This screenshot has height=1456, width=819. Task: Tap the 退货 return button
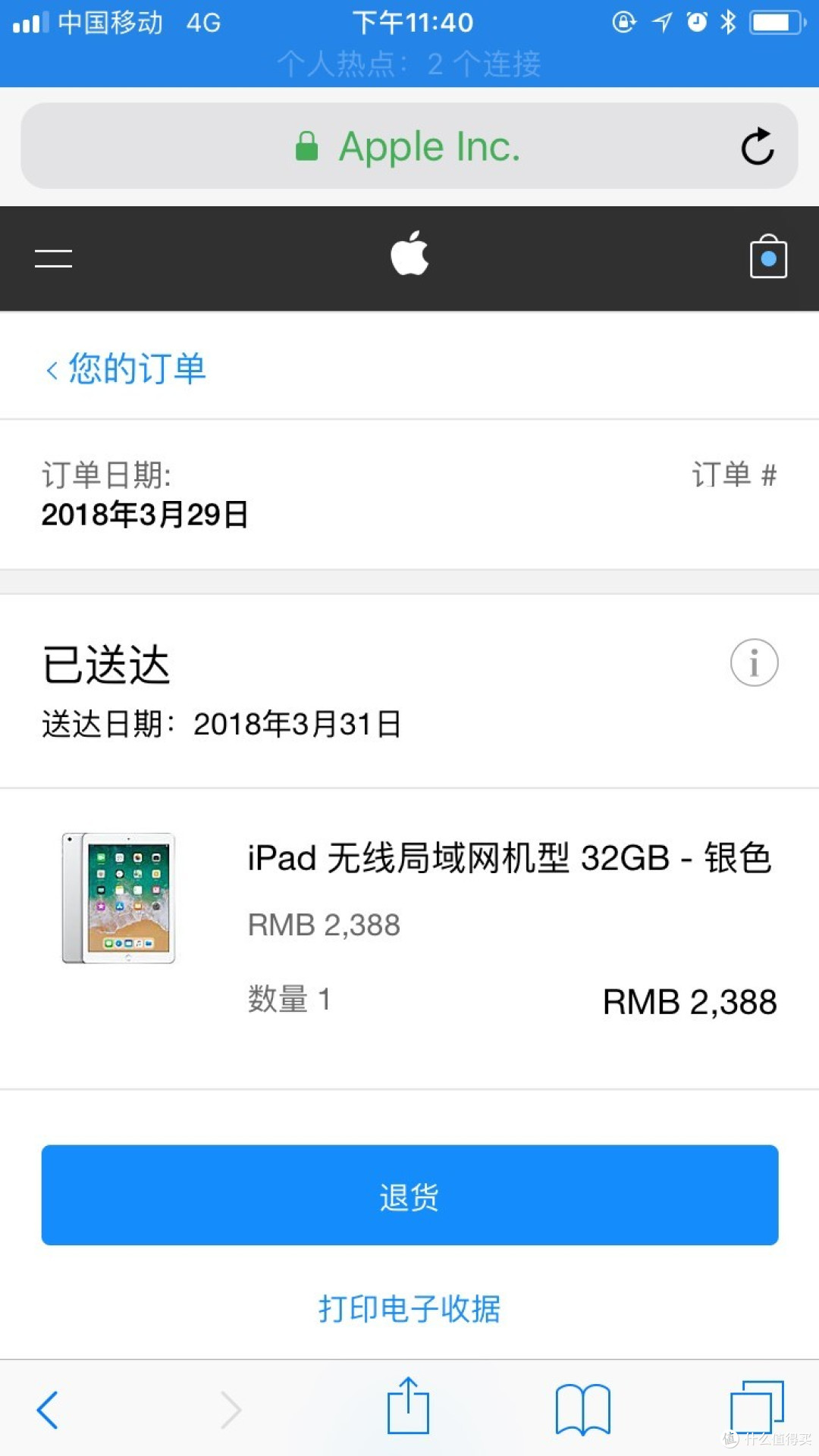[x=409, y=1195]
